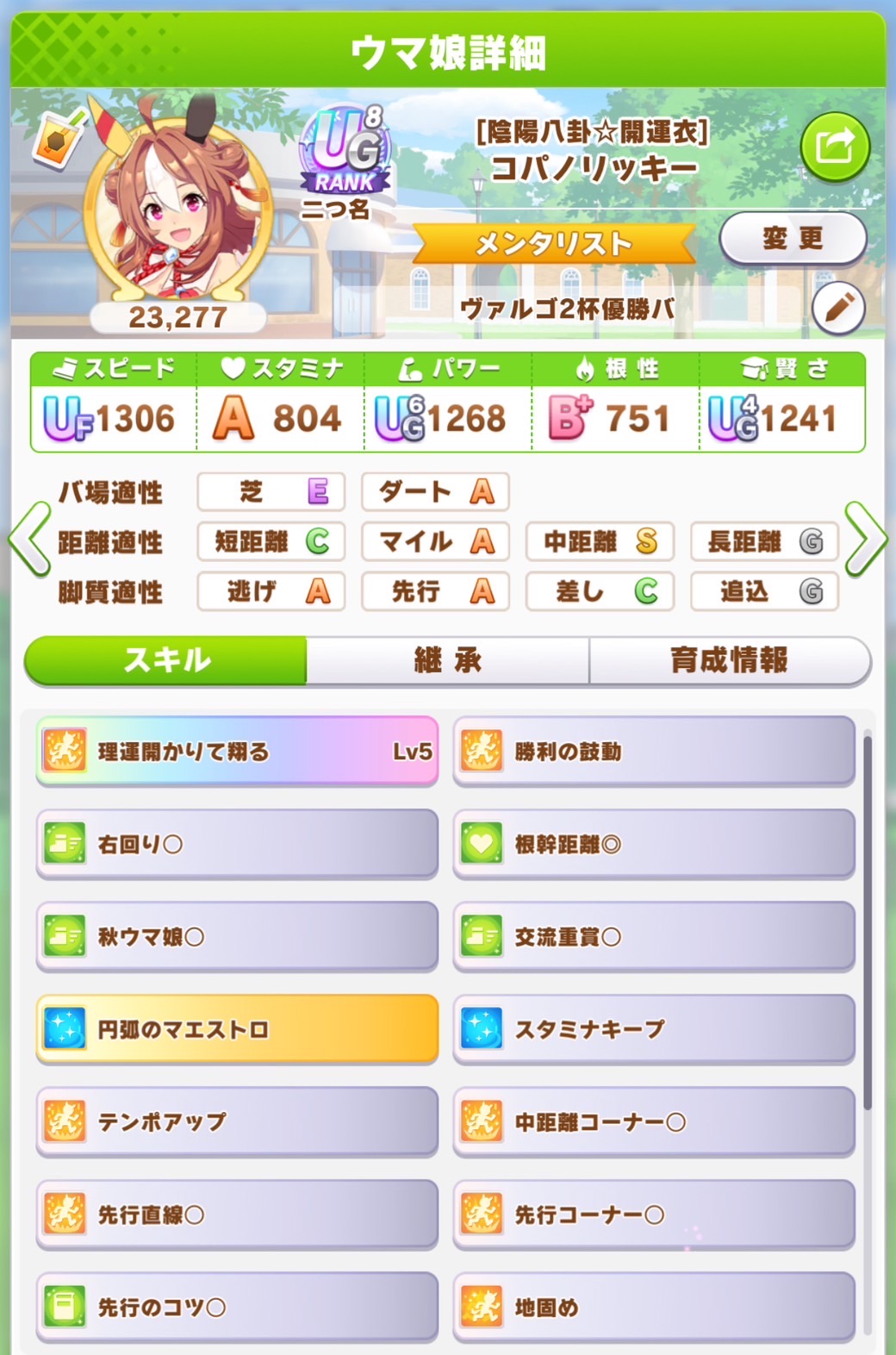
Task: Open the 先行直線○ skill
Action: [237, 1215]
